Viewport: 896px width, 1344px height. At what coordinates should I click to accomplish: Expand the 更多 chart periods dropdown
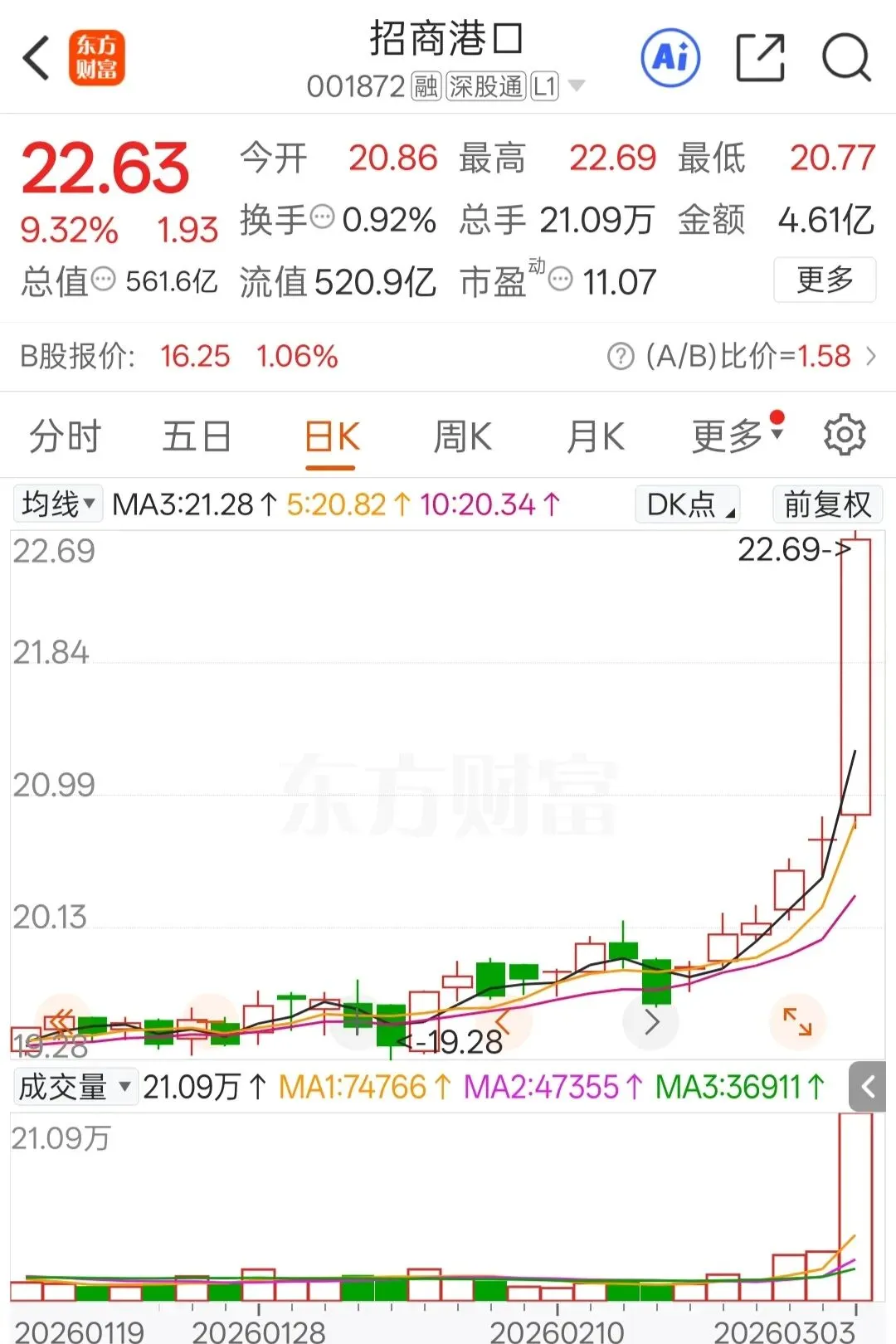coord(737,435)
